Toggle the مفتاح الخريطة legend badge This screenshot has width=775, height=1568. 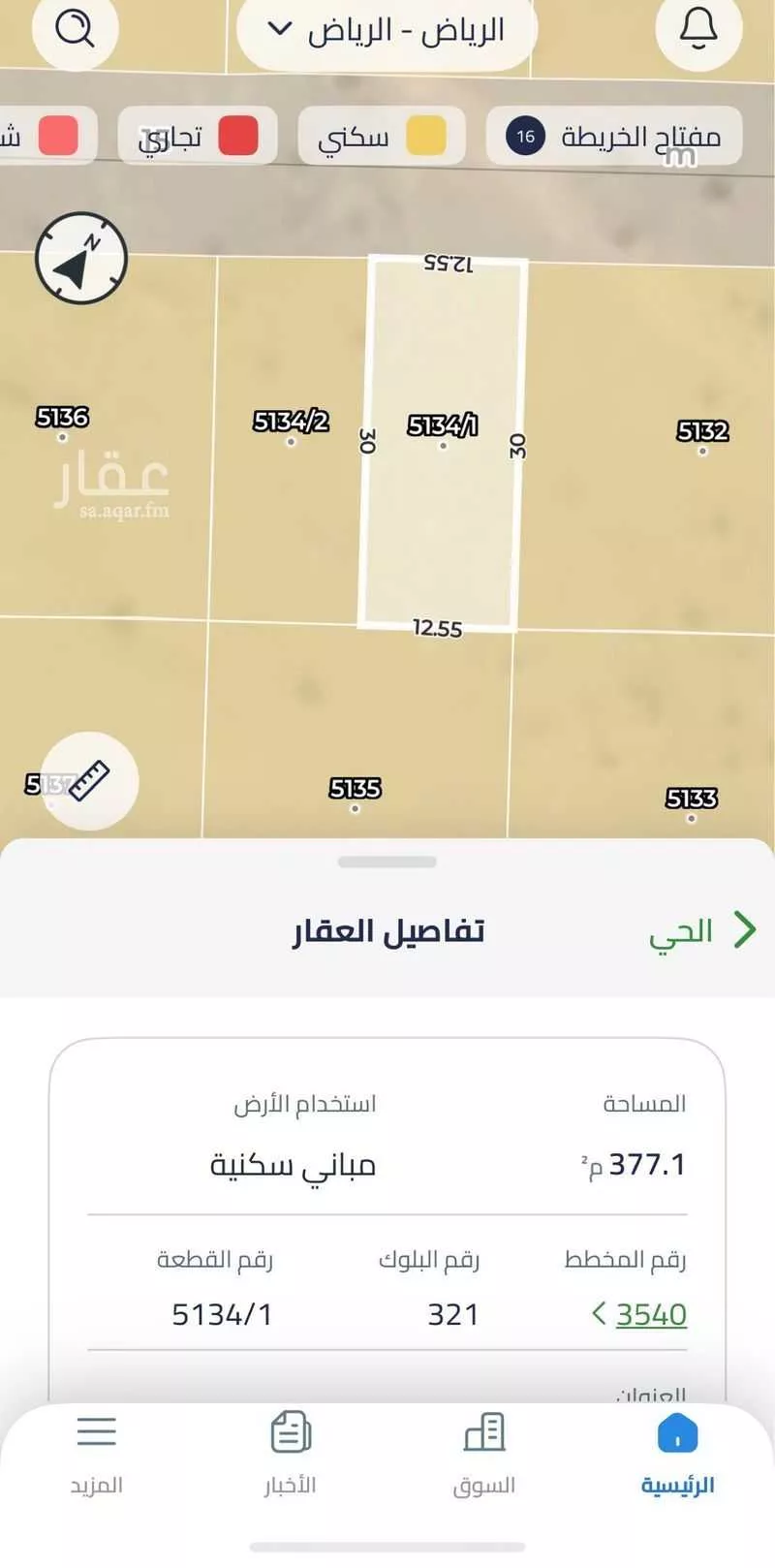526,136
